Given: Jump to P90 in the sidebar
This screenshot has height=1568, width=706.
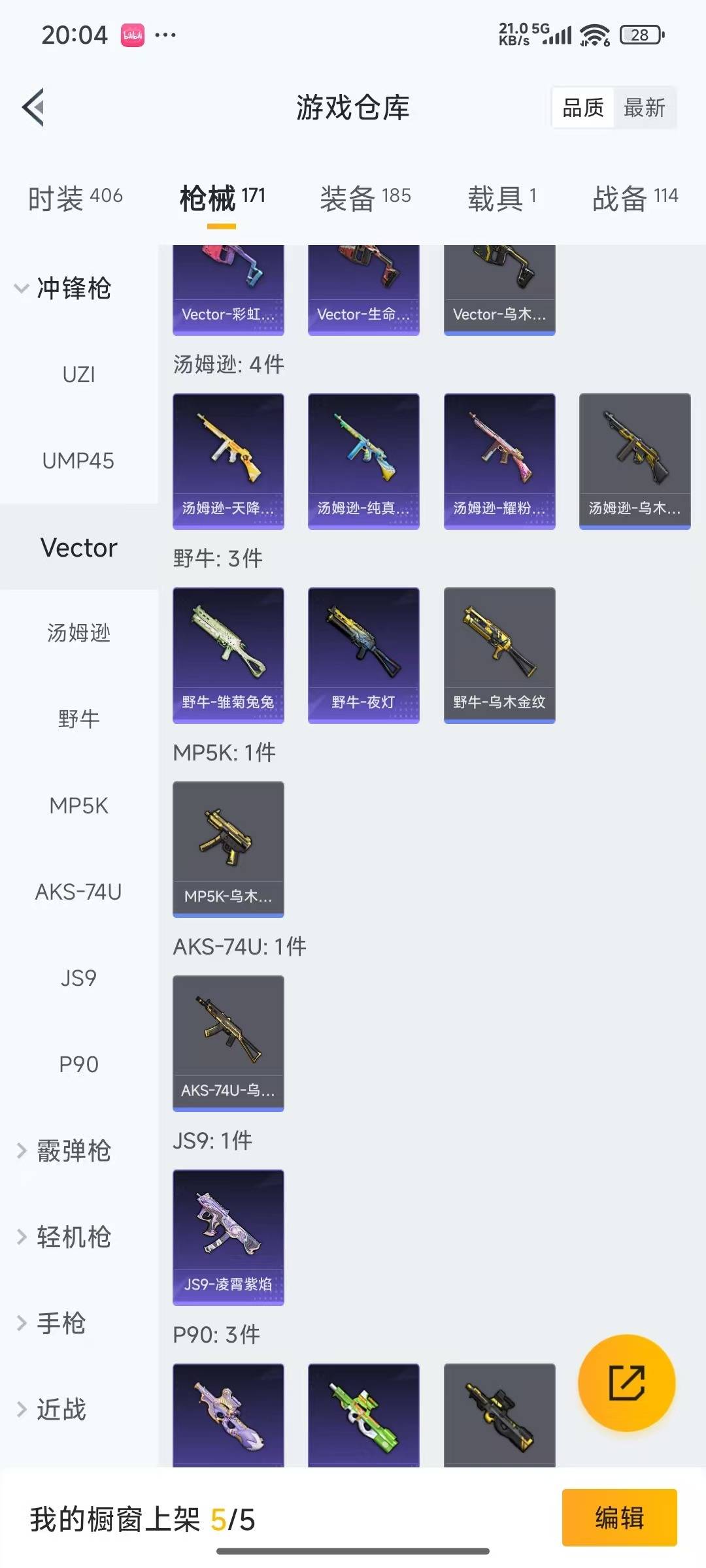Looking at the screenshot, I should point(78,1064).
